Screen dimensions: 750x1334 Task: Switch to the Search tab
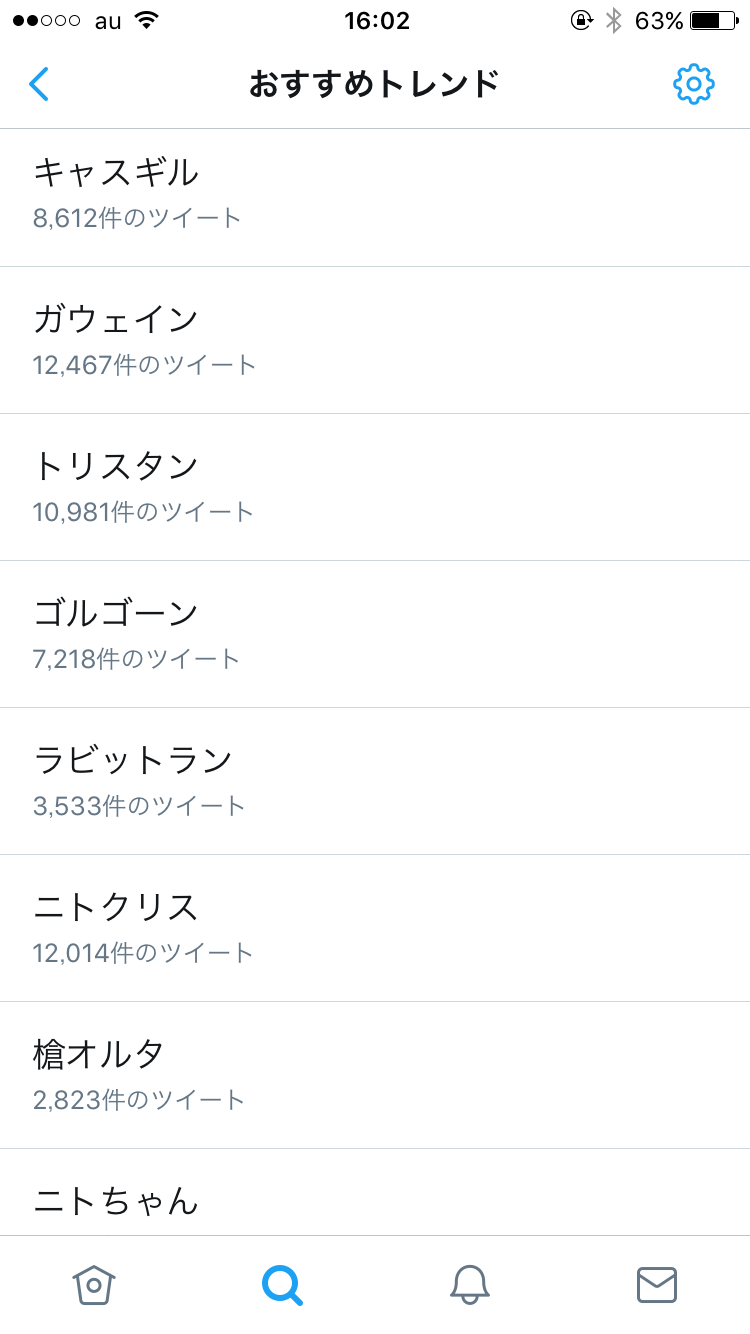tap(282, 1284)
